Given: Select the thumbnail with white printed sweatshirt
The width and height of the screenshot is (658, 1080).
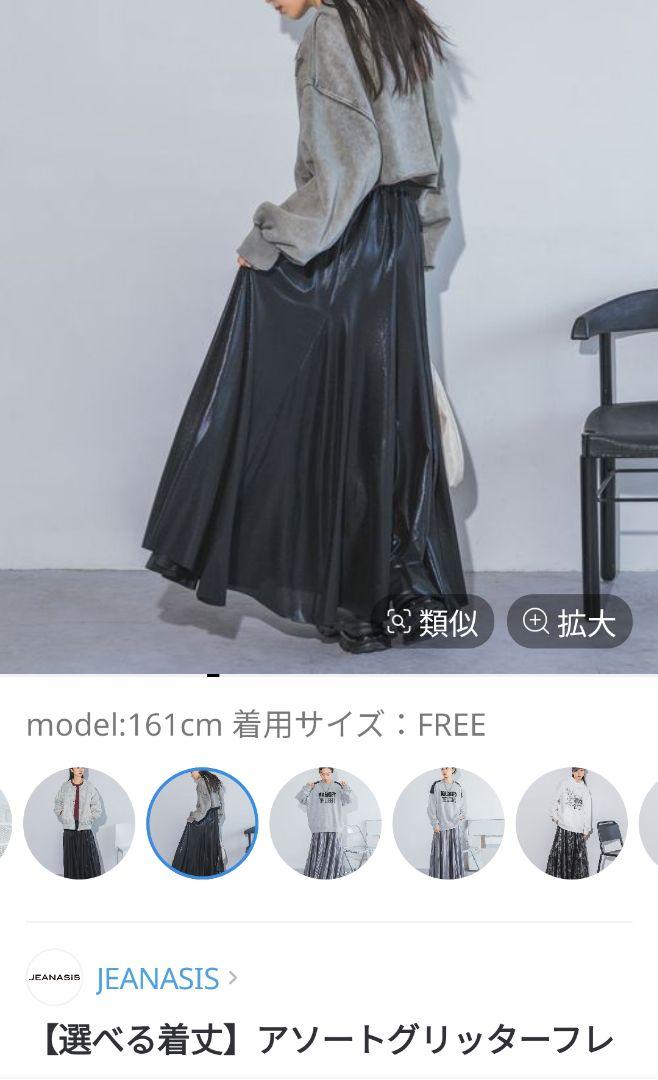Looking at the screenshot, I should (571, 823).
